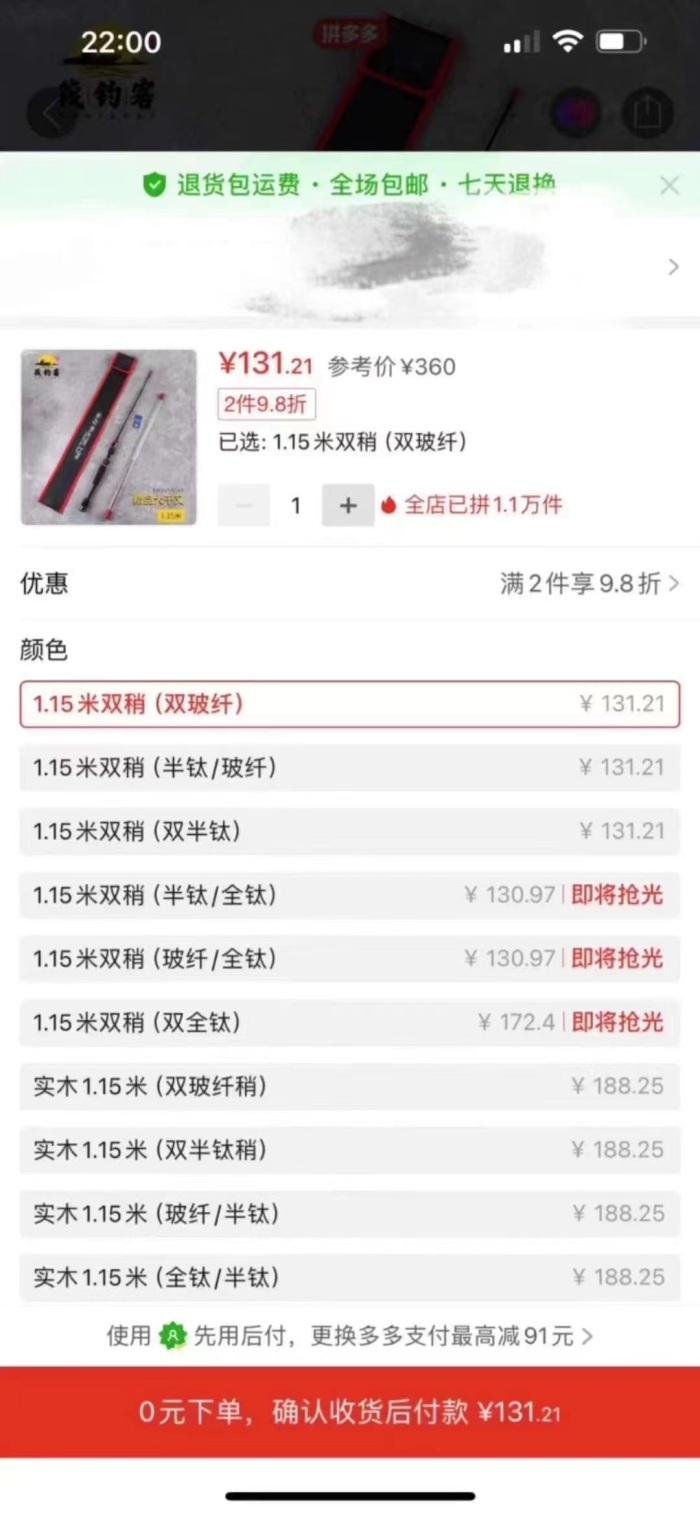The height and width of the screenshot is (1514, 700).
Task: Open the 先用后付 多多支付 offer link
Action: click(x=349, y=1336)
